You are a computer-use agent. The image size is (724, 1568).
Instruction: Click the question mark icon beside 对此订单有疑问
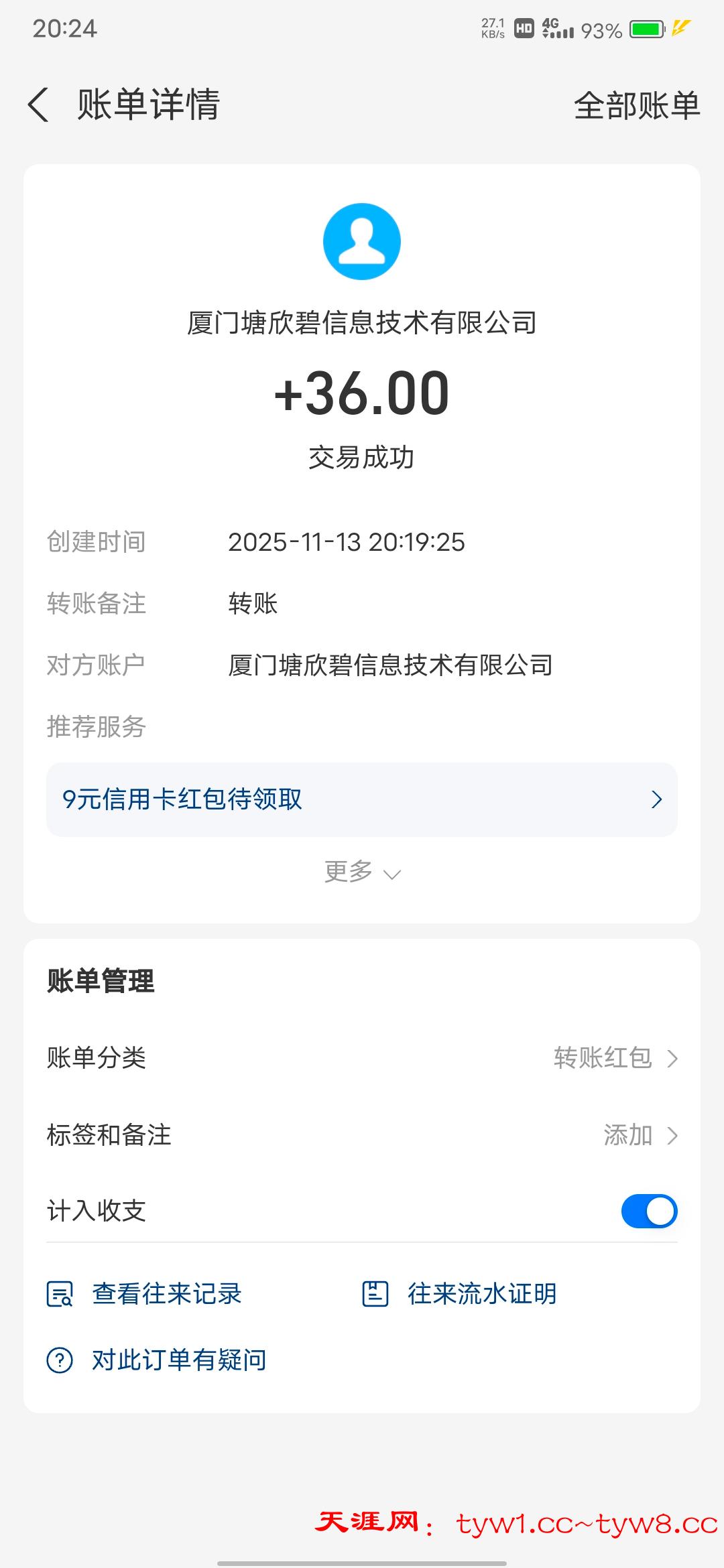tap(60, 1360)
